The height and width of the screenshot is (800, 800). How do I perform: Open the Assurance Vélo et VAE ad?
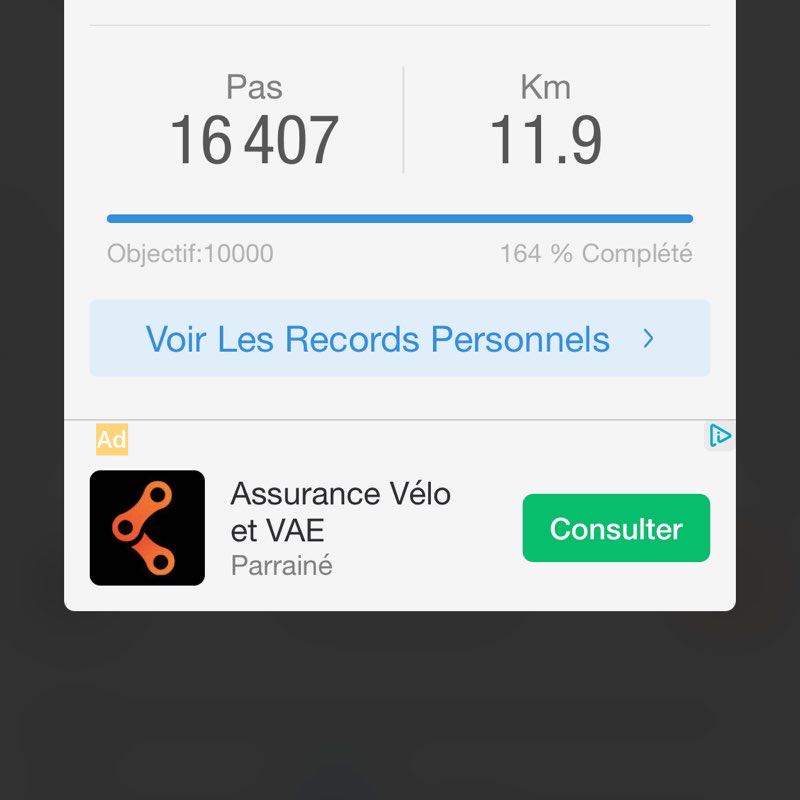(340, 512)
